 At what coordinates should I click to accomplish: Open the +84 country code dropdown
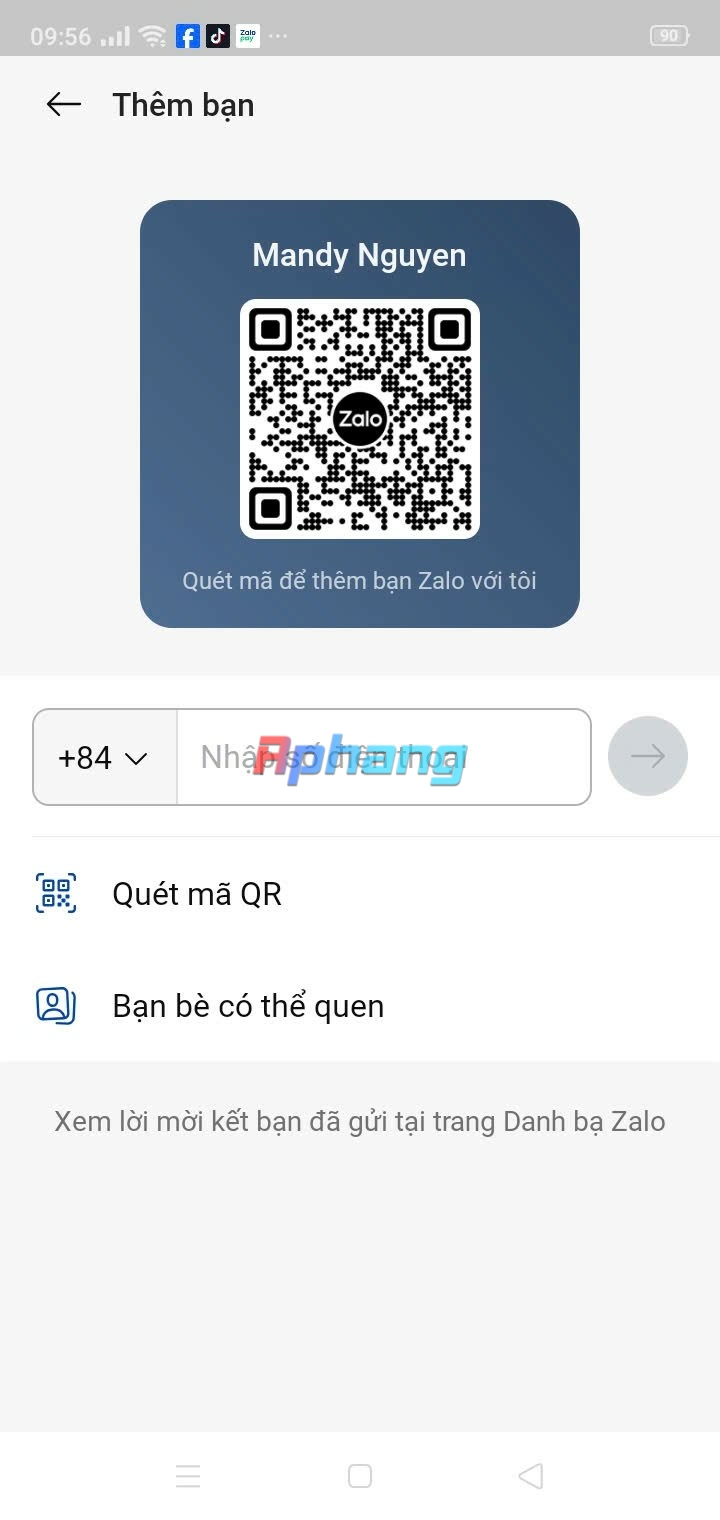tap(104, 757)
